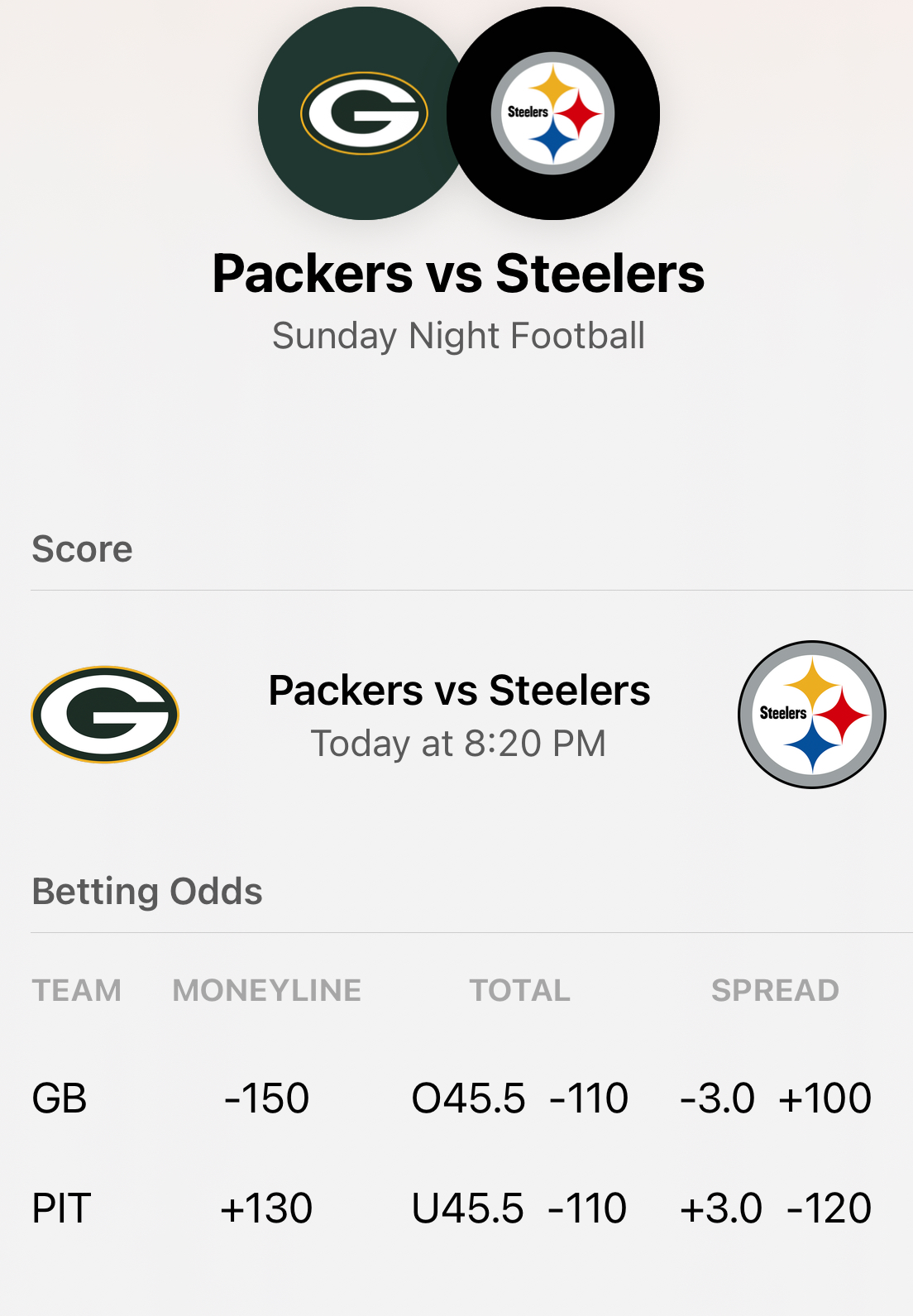Open the Packers vs Steelers game row
This screenshot has width=913, height=1316.
(459, 715)
